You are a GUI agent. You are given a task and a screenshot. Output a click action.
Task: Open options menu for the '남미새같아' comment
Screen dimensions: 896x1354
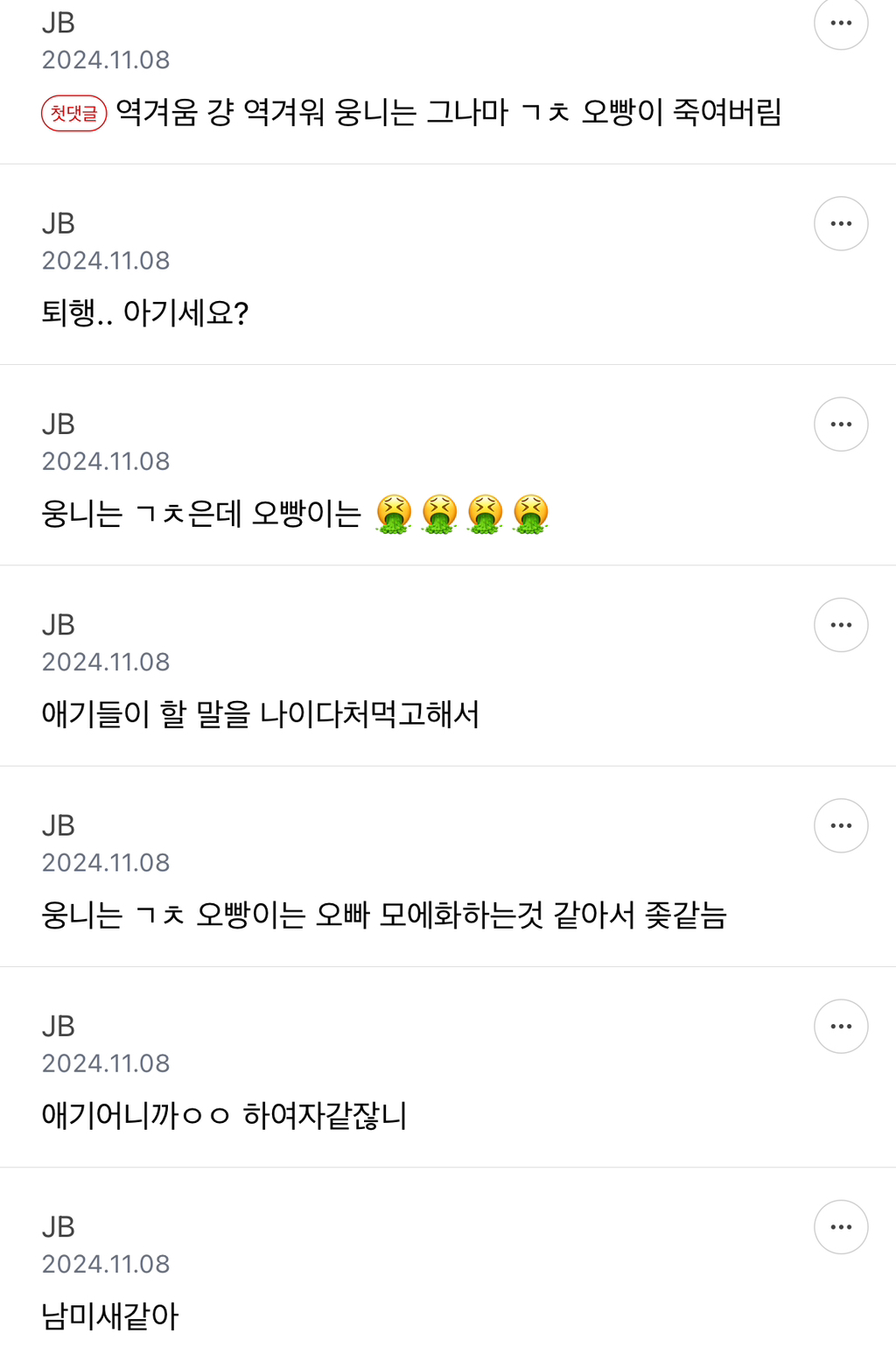(840, 1225)
